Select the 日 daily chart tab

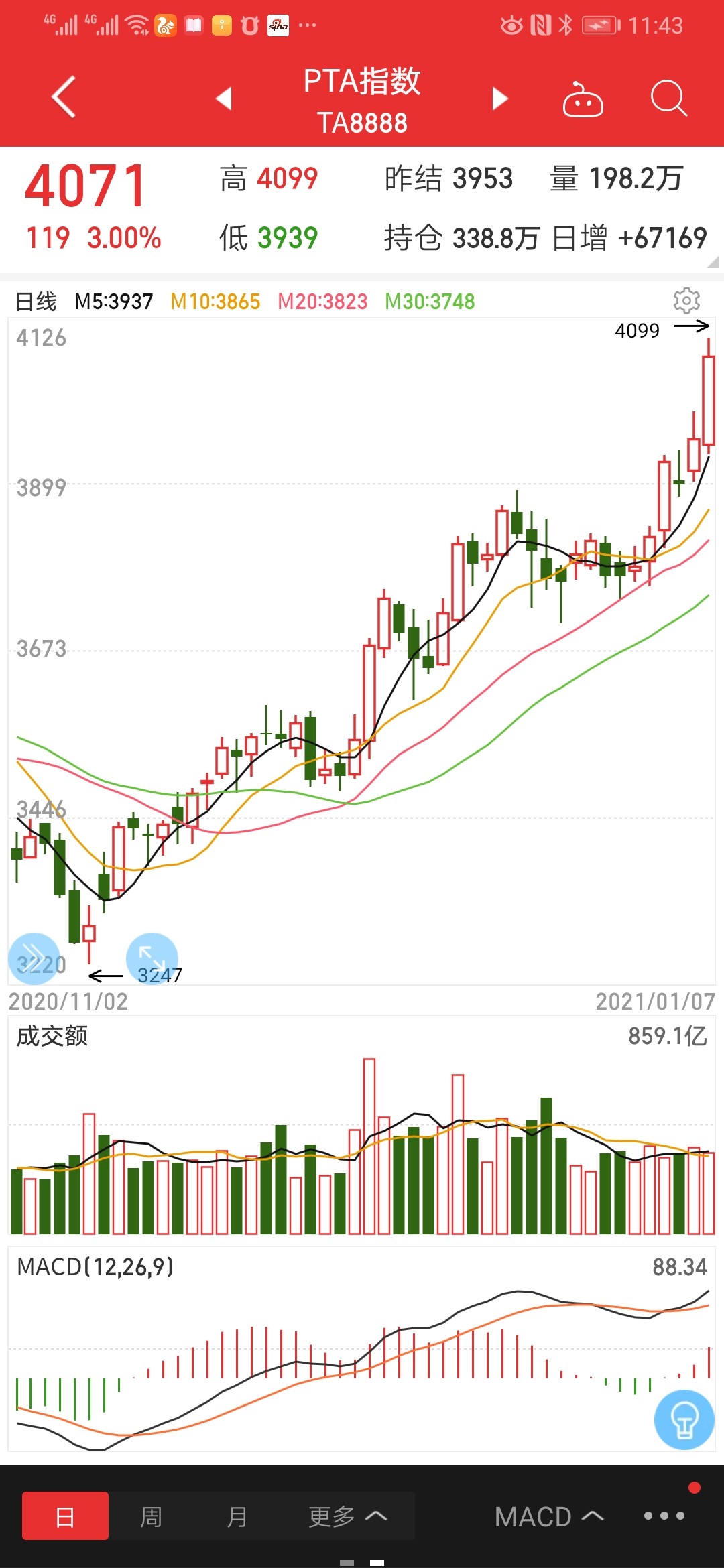click(x=65, y=1516)
